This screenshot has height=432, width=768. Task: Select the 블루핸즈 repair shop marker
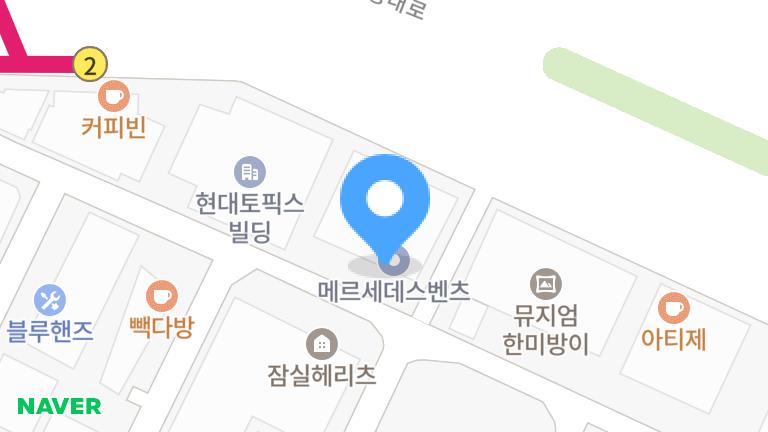coord(50,299)
